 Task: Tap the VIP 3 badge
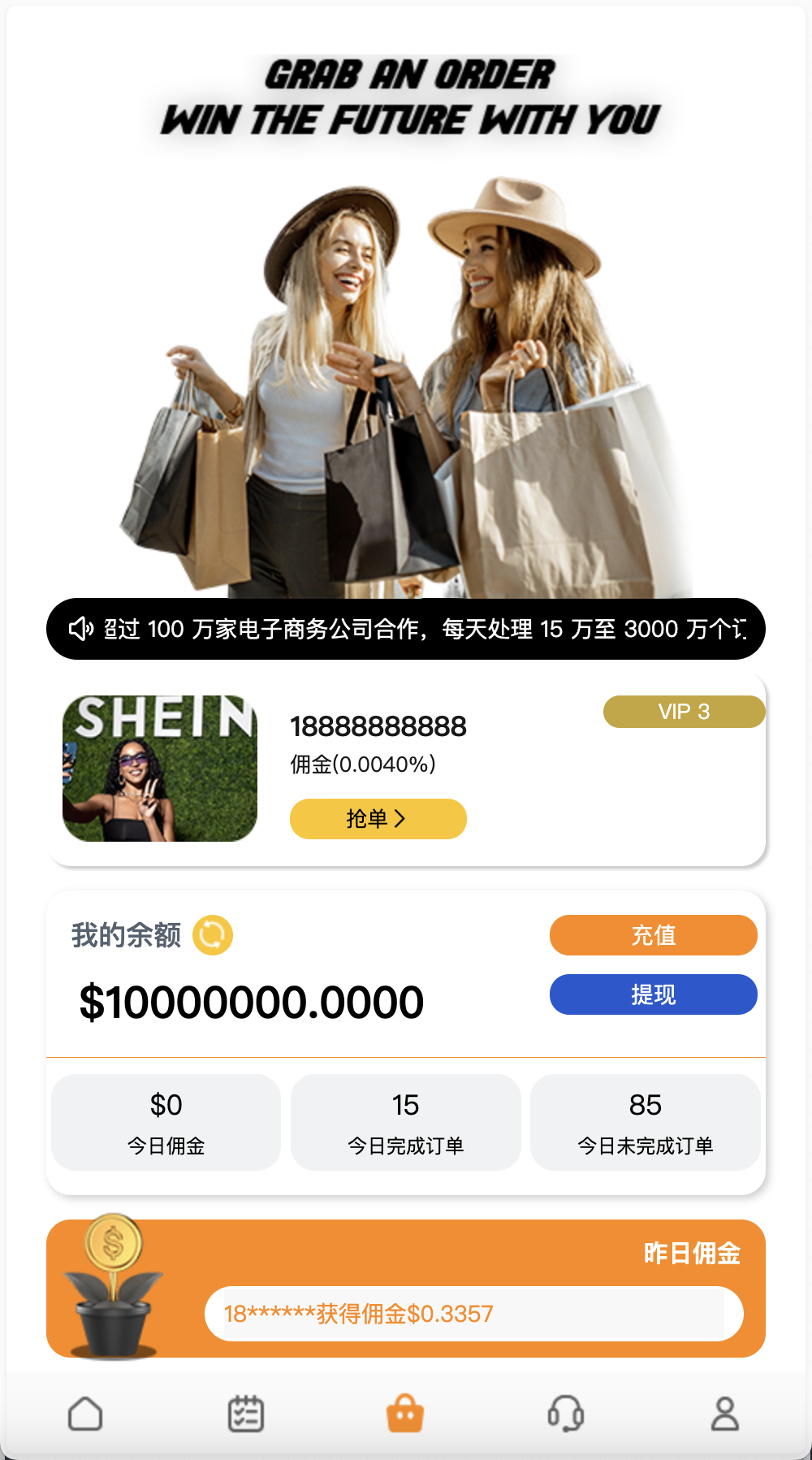coord(684,711)
